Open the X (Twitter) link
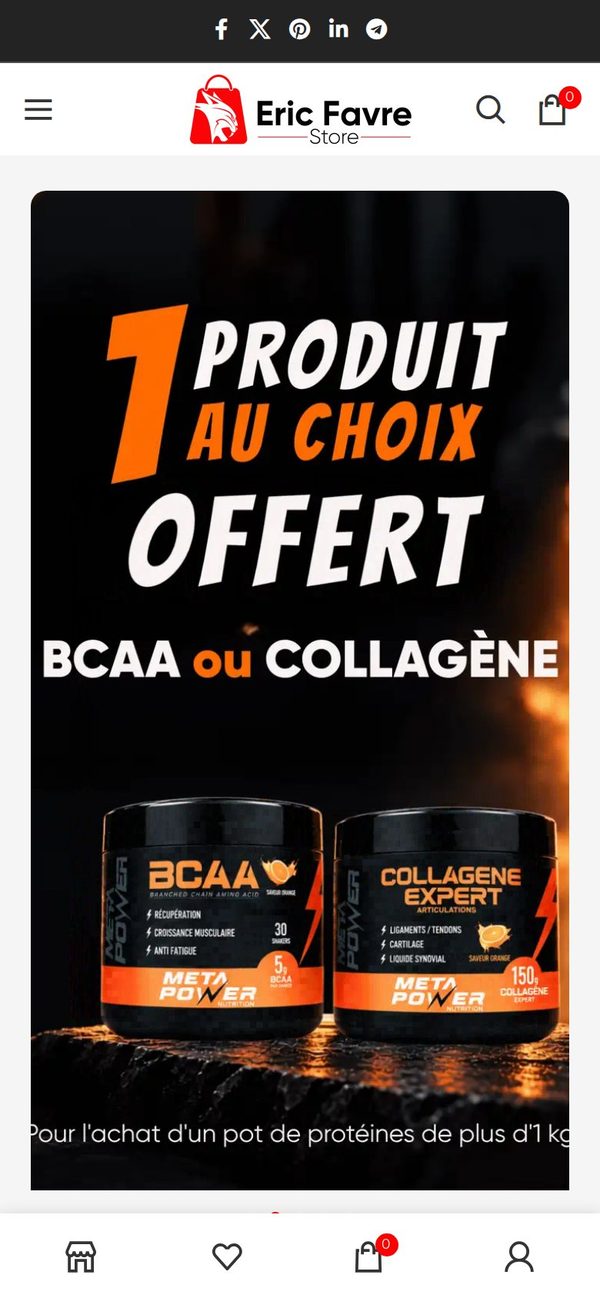600x1298 pixels. pos(260,29)
